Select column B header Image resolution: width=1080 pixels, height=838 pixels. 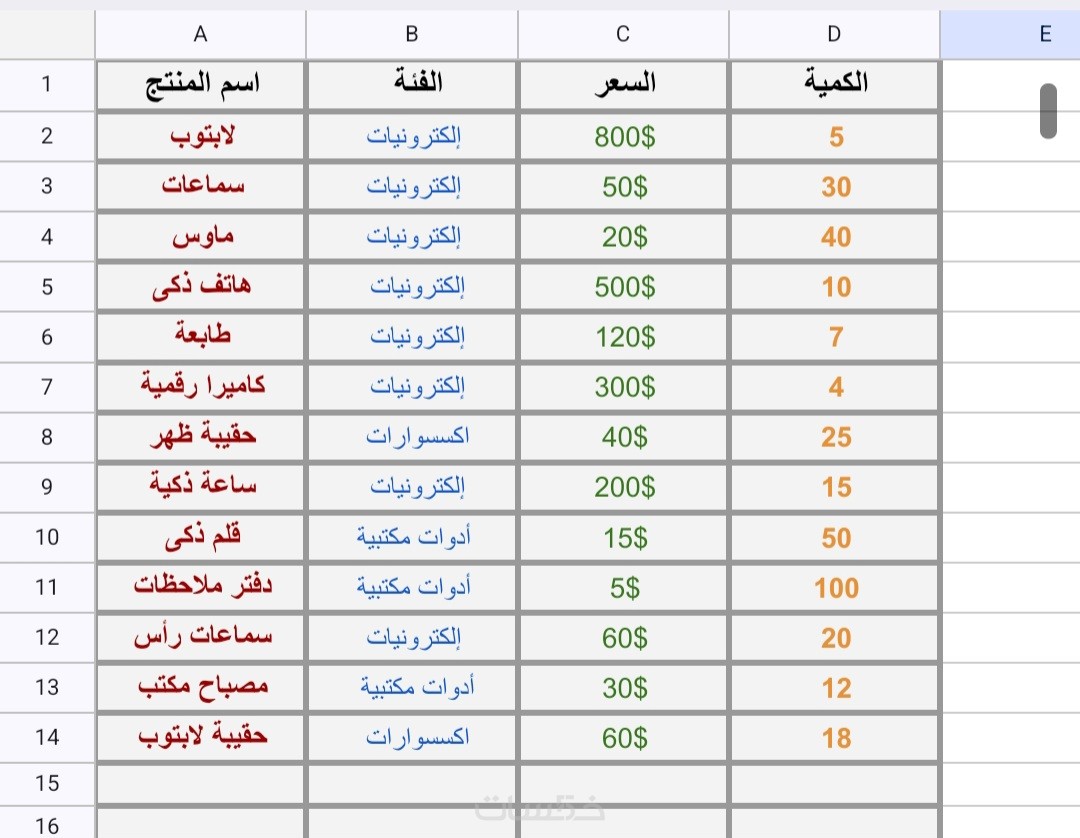click(412, 34)
